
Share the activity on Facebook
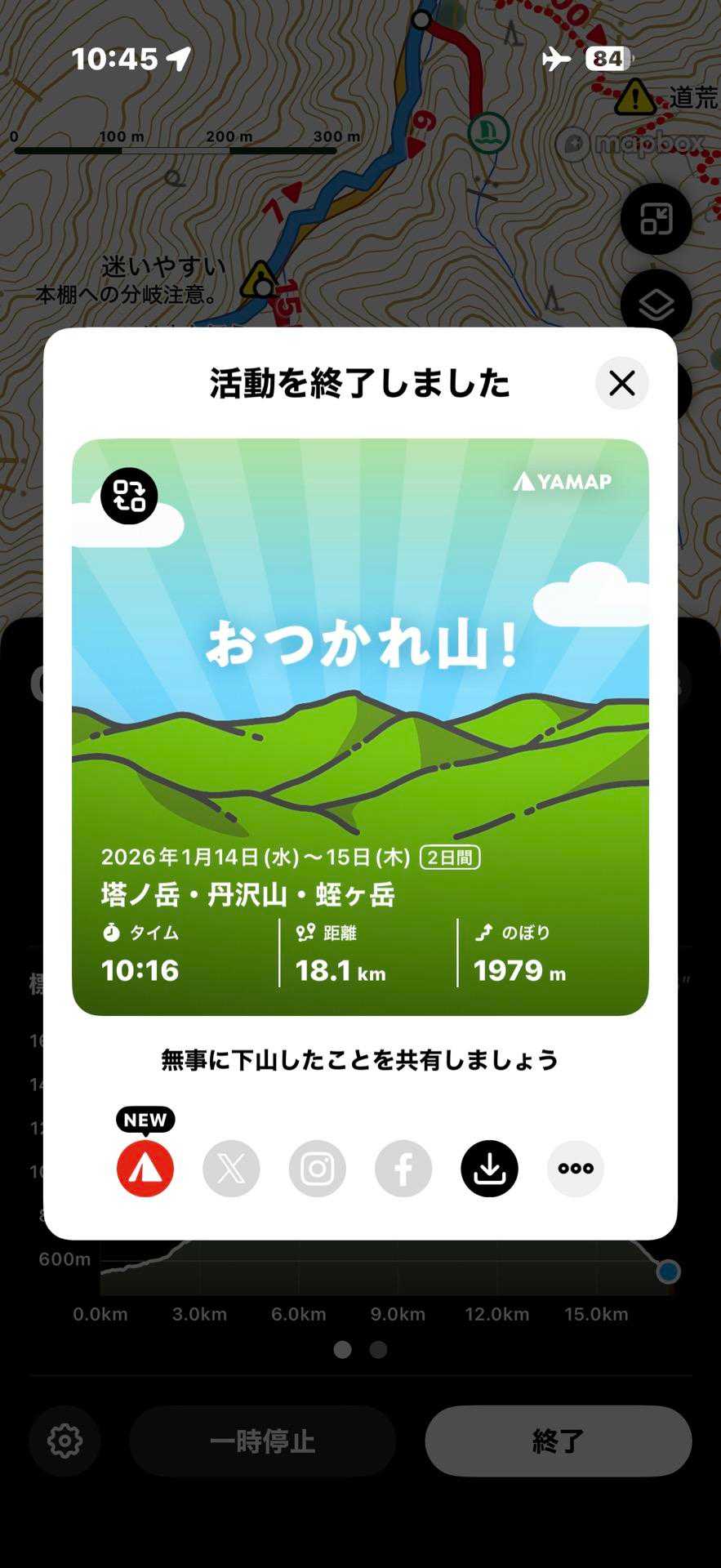click(x=403, y=1169)
